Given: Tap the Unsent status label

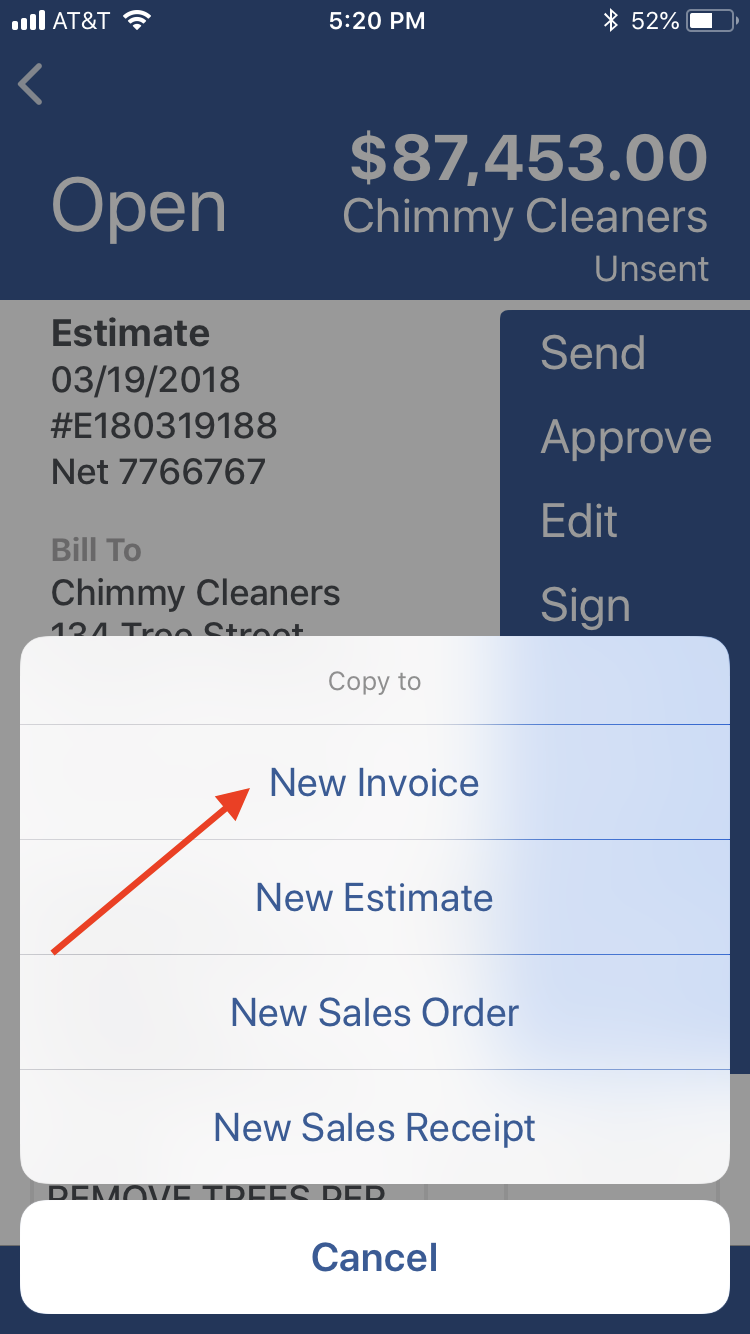Looking at the screenshot, I should 651,268.
